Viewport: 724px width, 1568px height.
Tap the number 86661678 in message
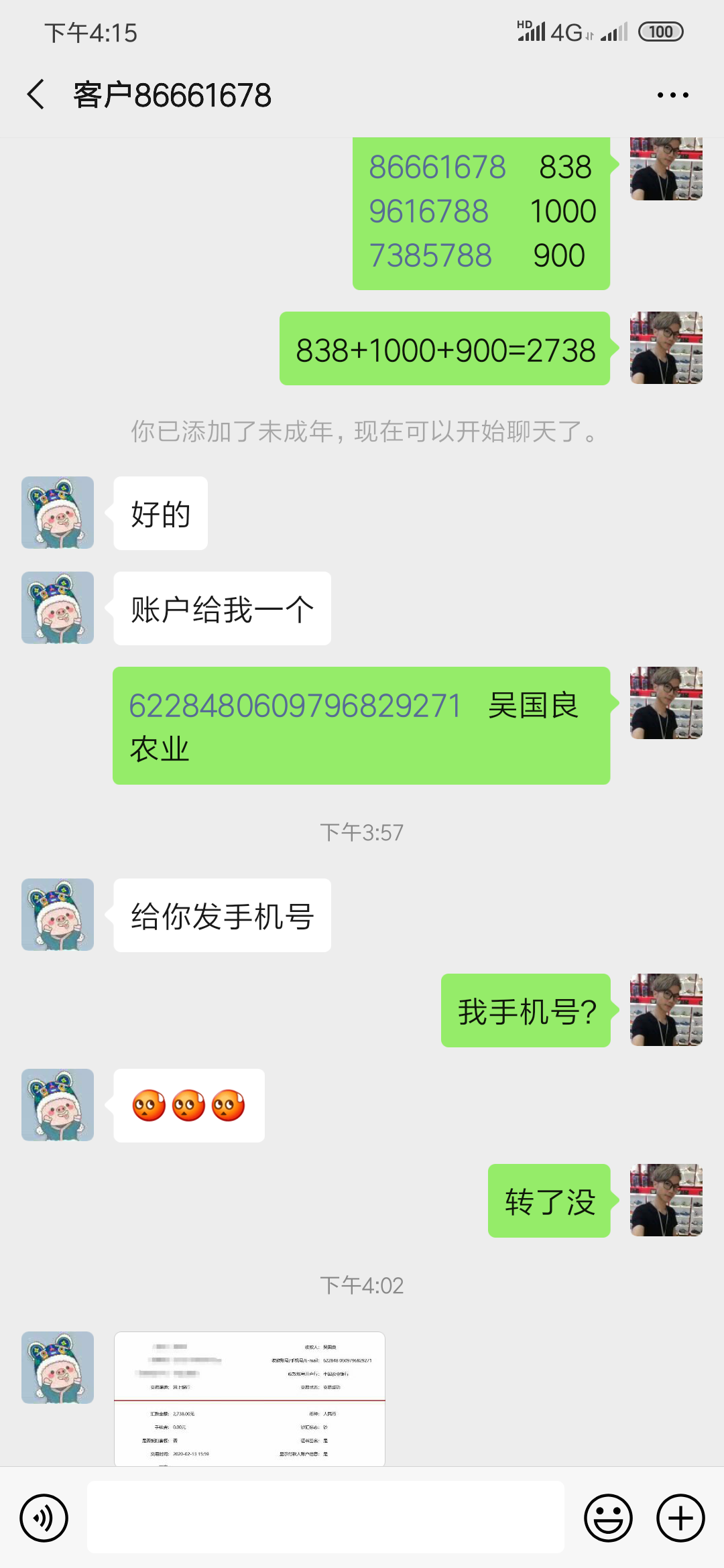[437, 167]
